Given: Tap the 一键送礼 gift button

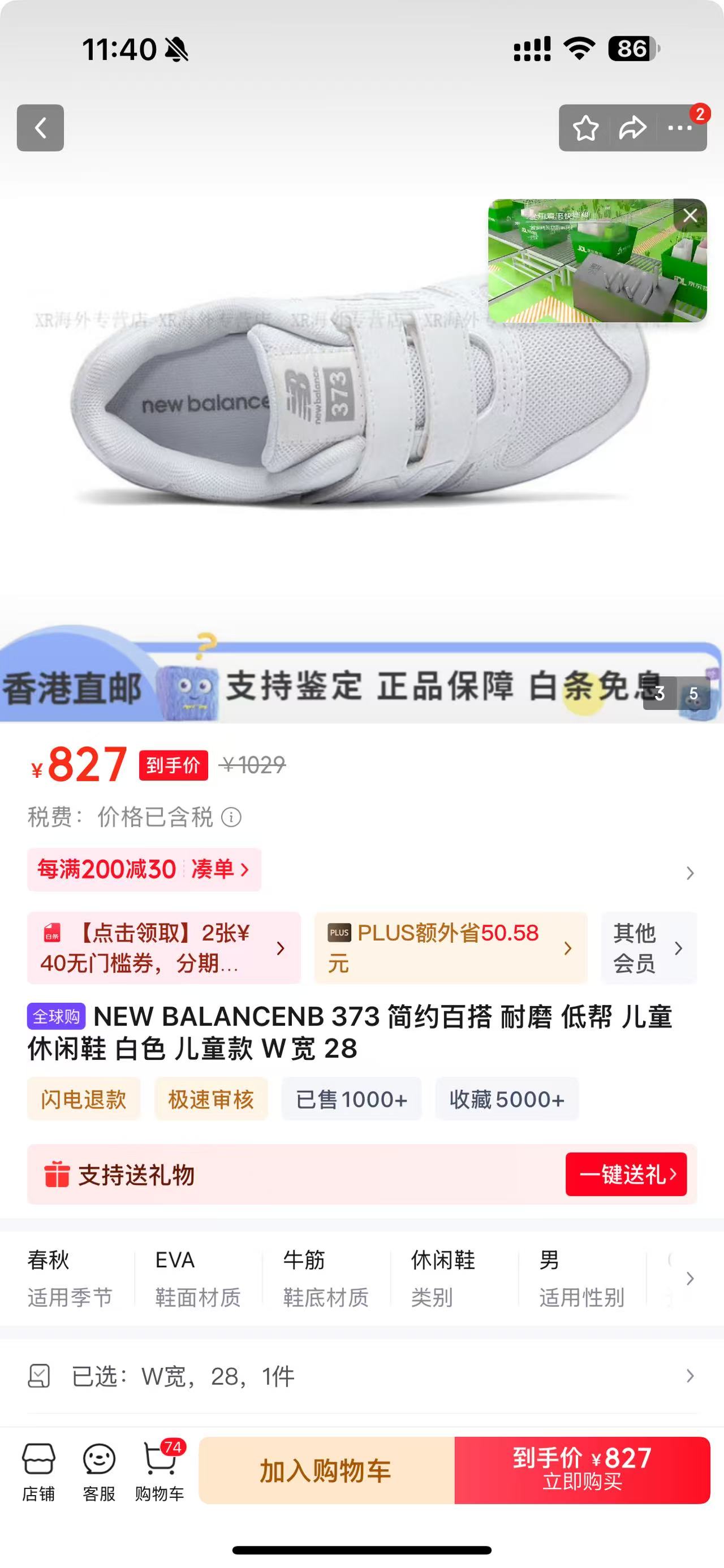Looking at the screenshot, I should pos(626,1174).
